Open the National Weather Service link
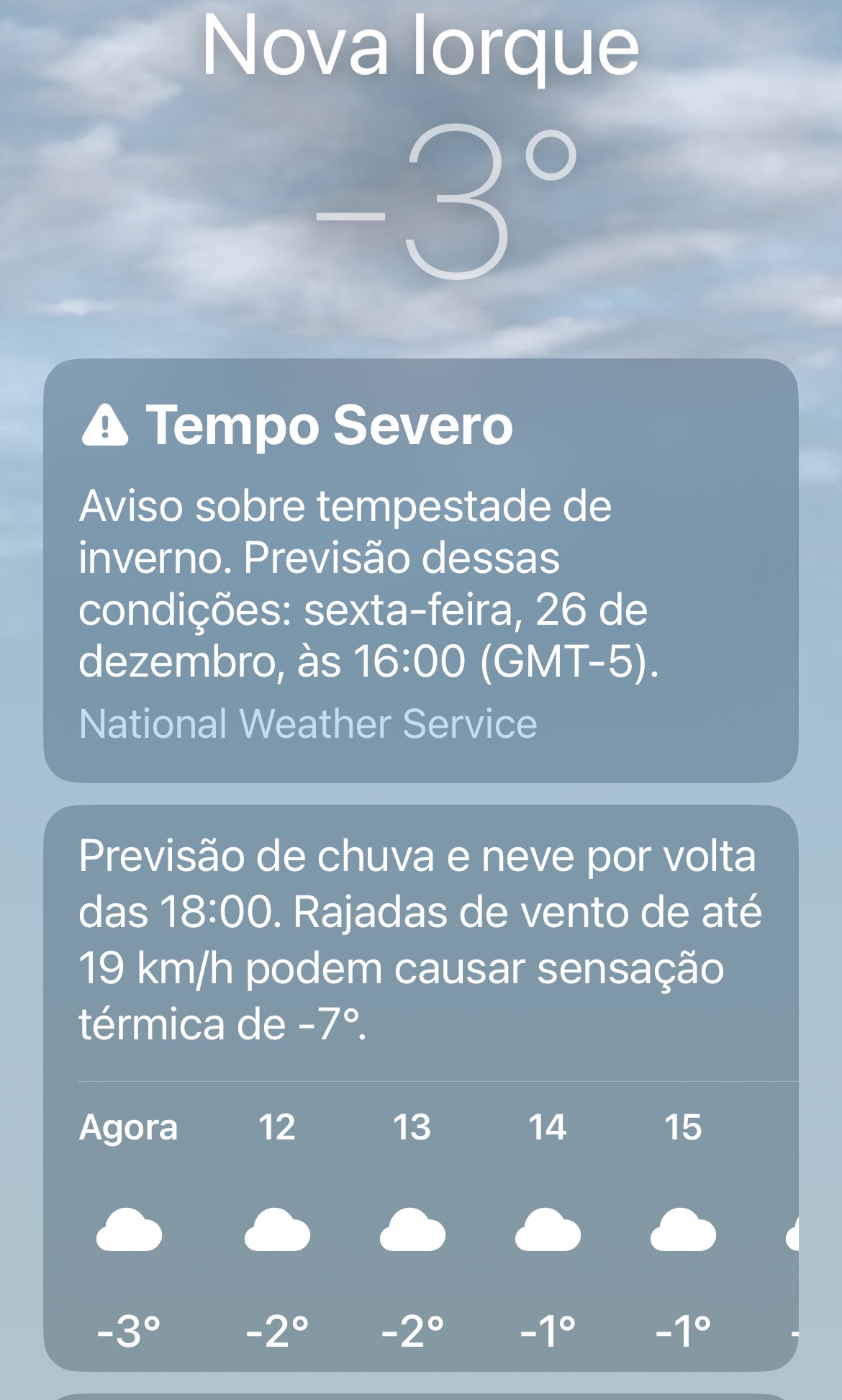This screenshot has width=842, height=1400. pos(308,723)
